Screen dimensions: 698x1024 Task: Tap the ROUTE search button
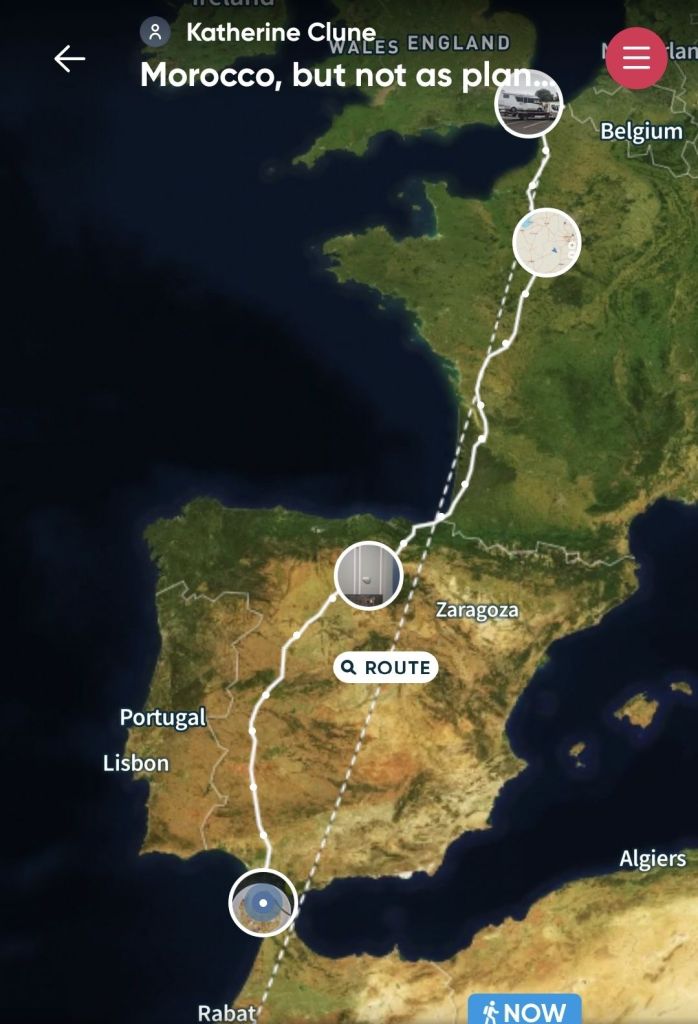click(x=386, y=668)
